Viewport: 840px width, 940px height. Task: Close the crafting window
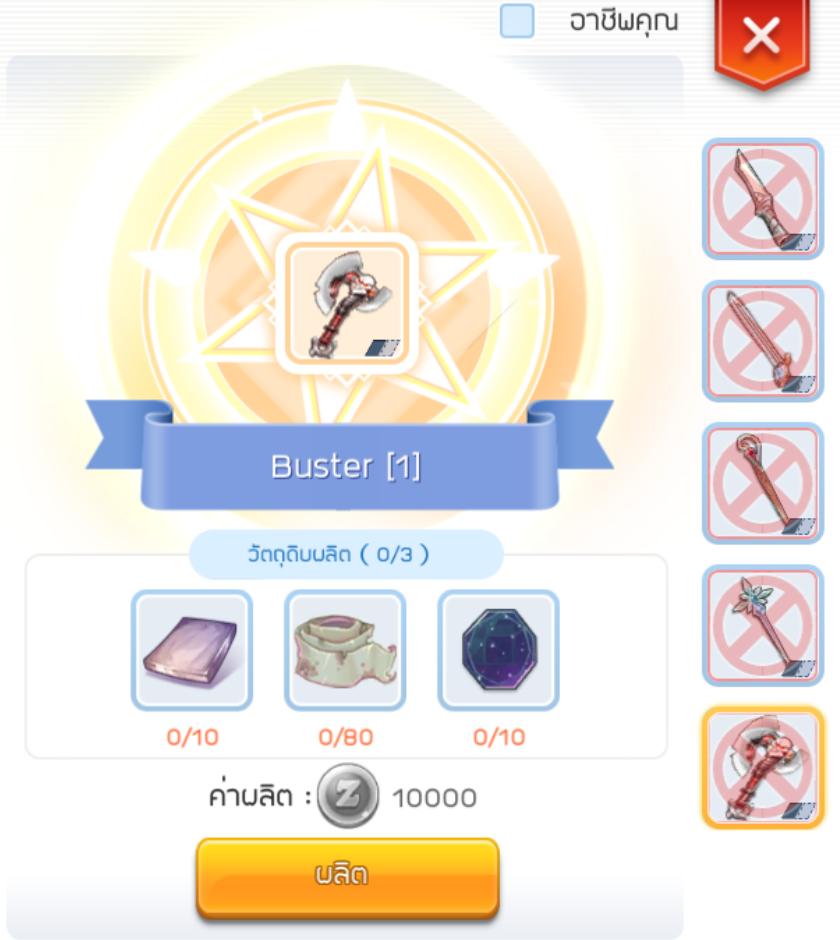(x=762, y=38)
